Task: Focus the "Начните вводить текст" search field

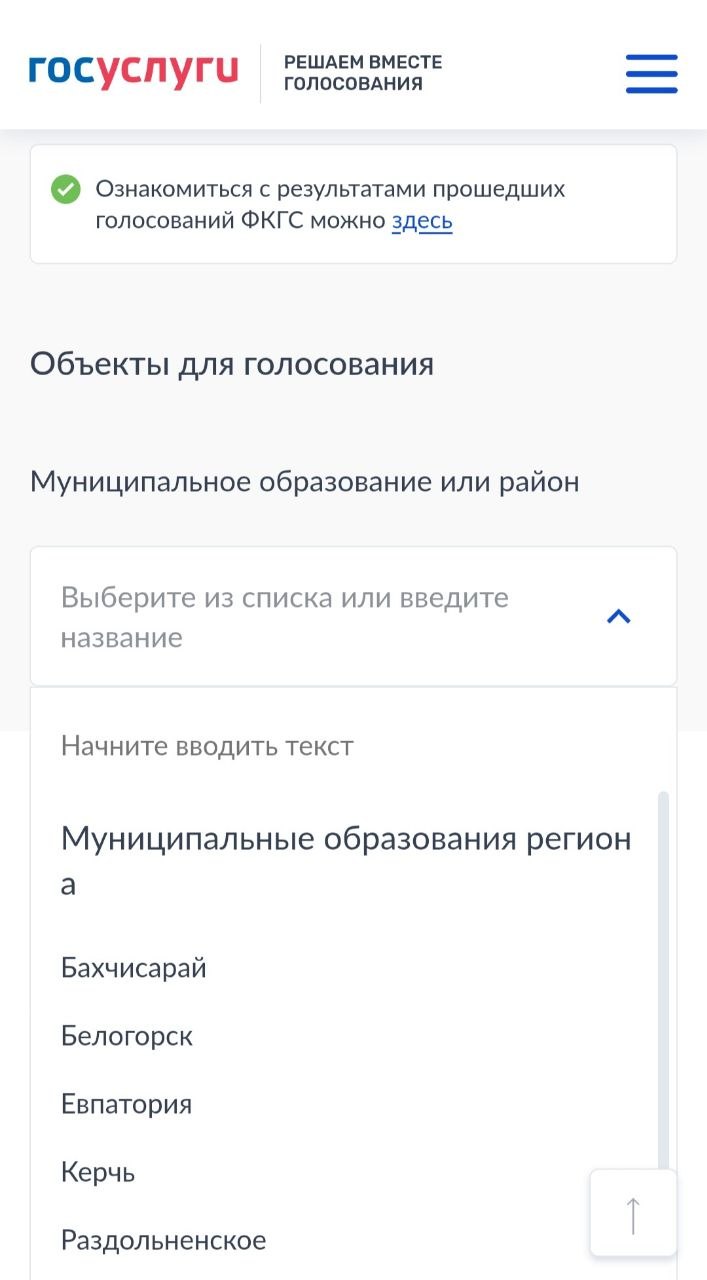Action: click(300, 746)
